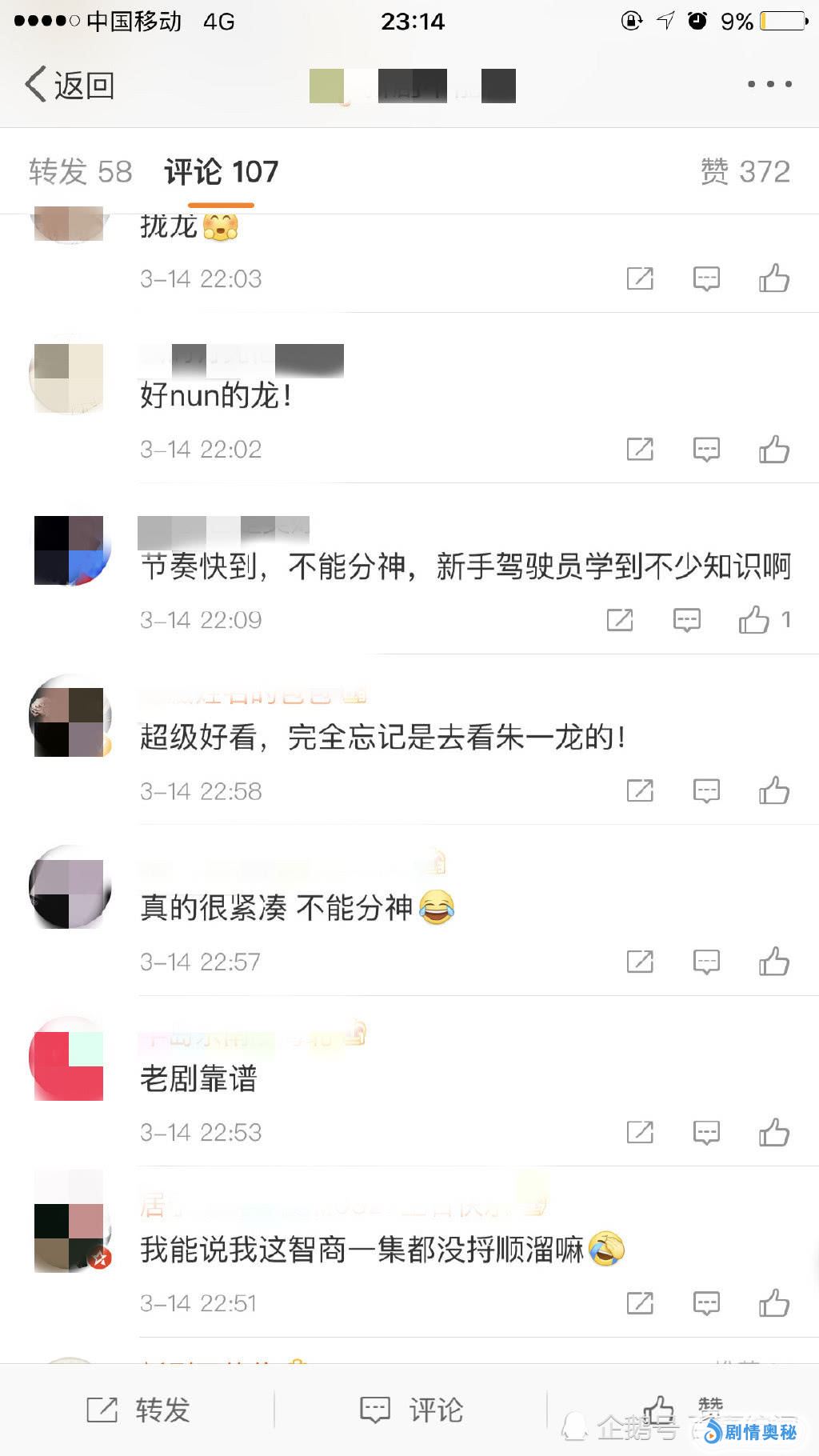Like the comment 拢龙
Image resolution: width=819 pixels, height=1456 pixels.
point(773,278)
